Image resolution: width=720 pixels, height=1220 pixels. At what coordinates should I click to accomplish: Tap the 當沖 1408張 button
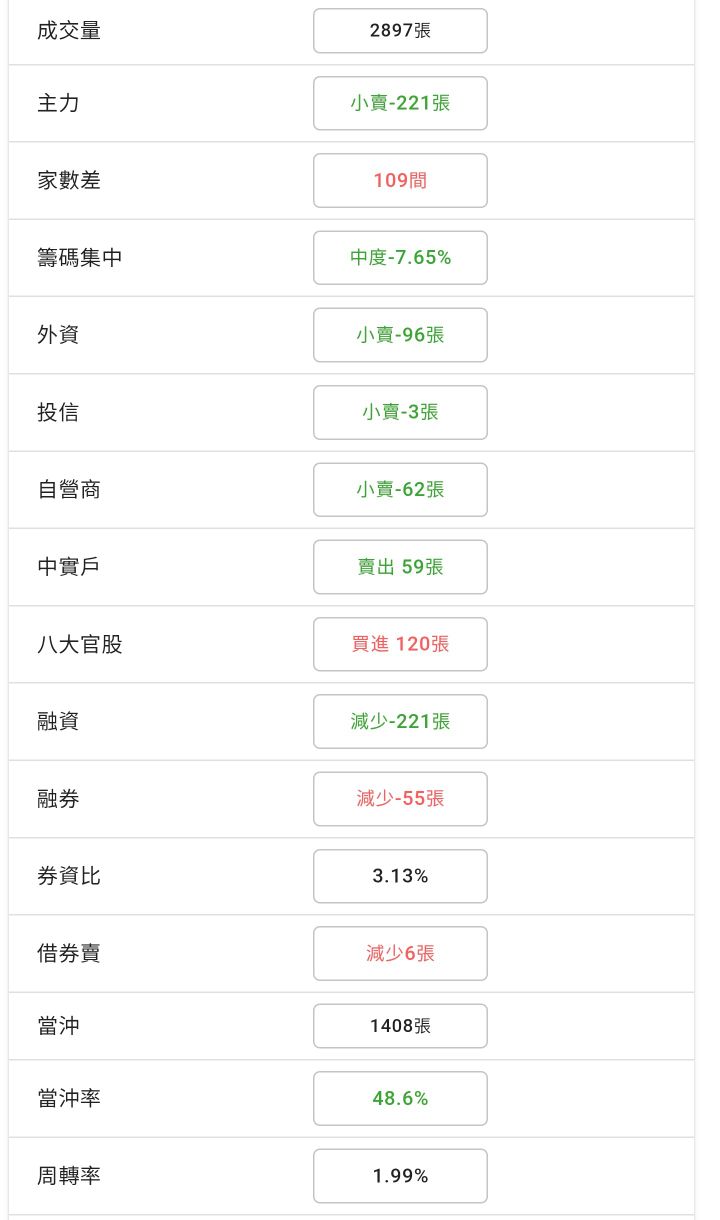(x=400, y=1026)
